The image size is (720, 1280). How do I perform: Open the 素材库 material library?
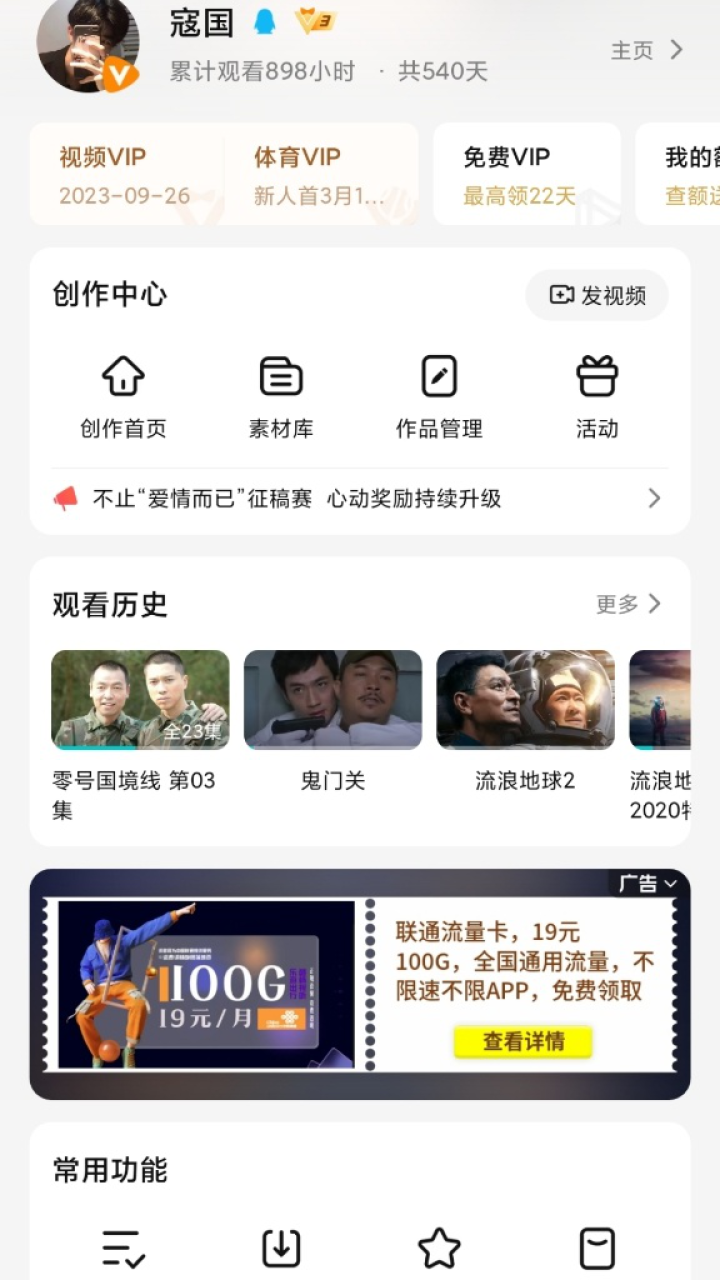tap(281, 397)
